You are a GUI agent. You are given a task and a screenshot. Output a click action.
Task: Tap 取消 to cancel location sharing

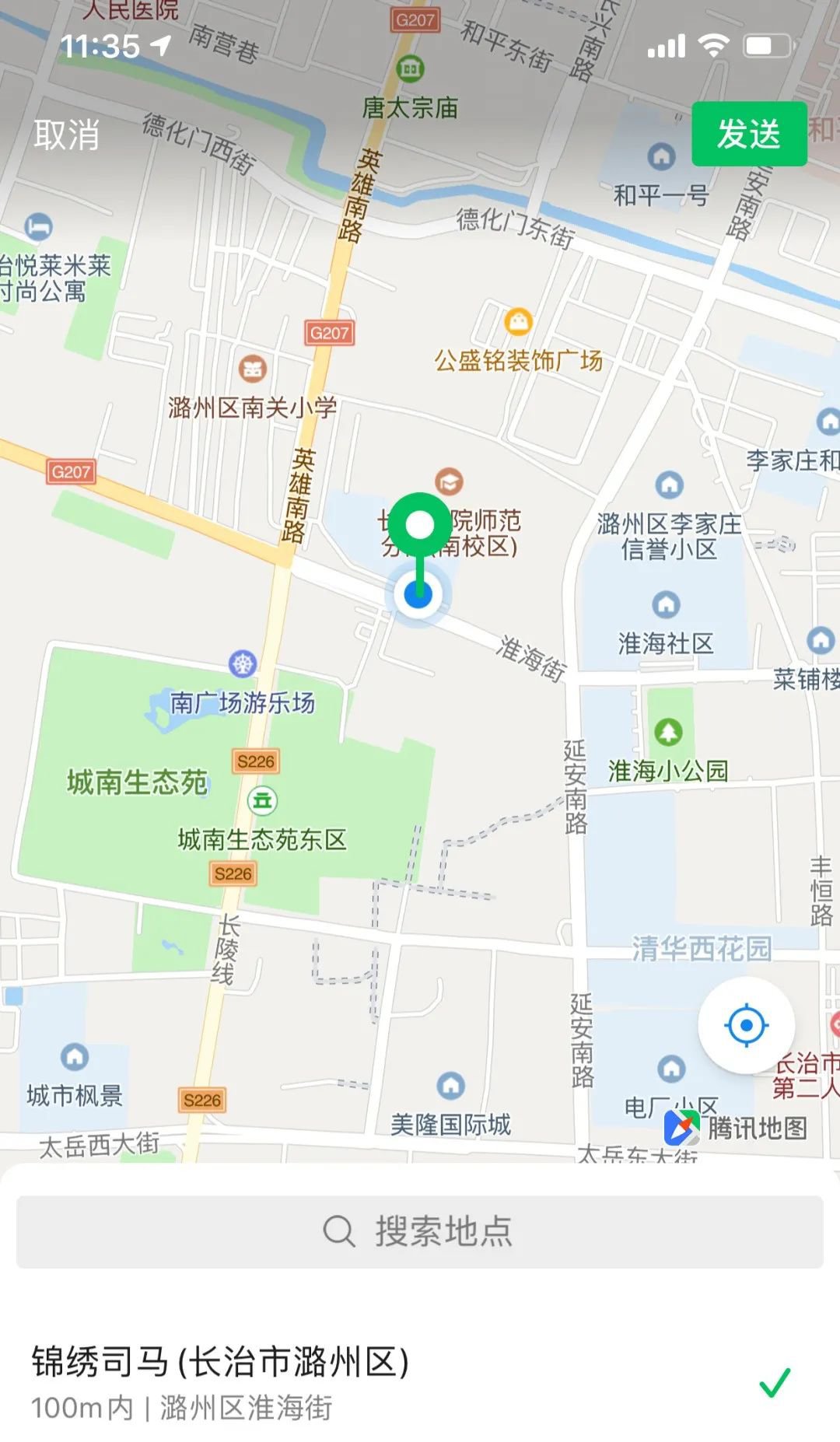67,135
